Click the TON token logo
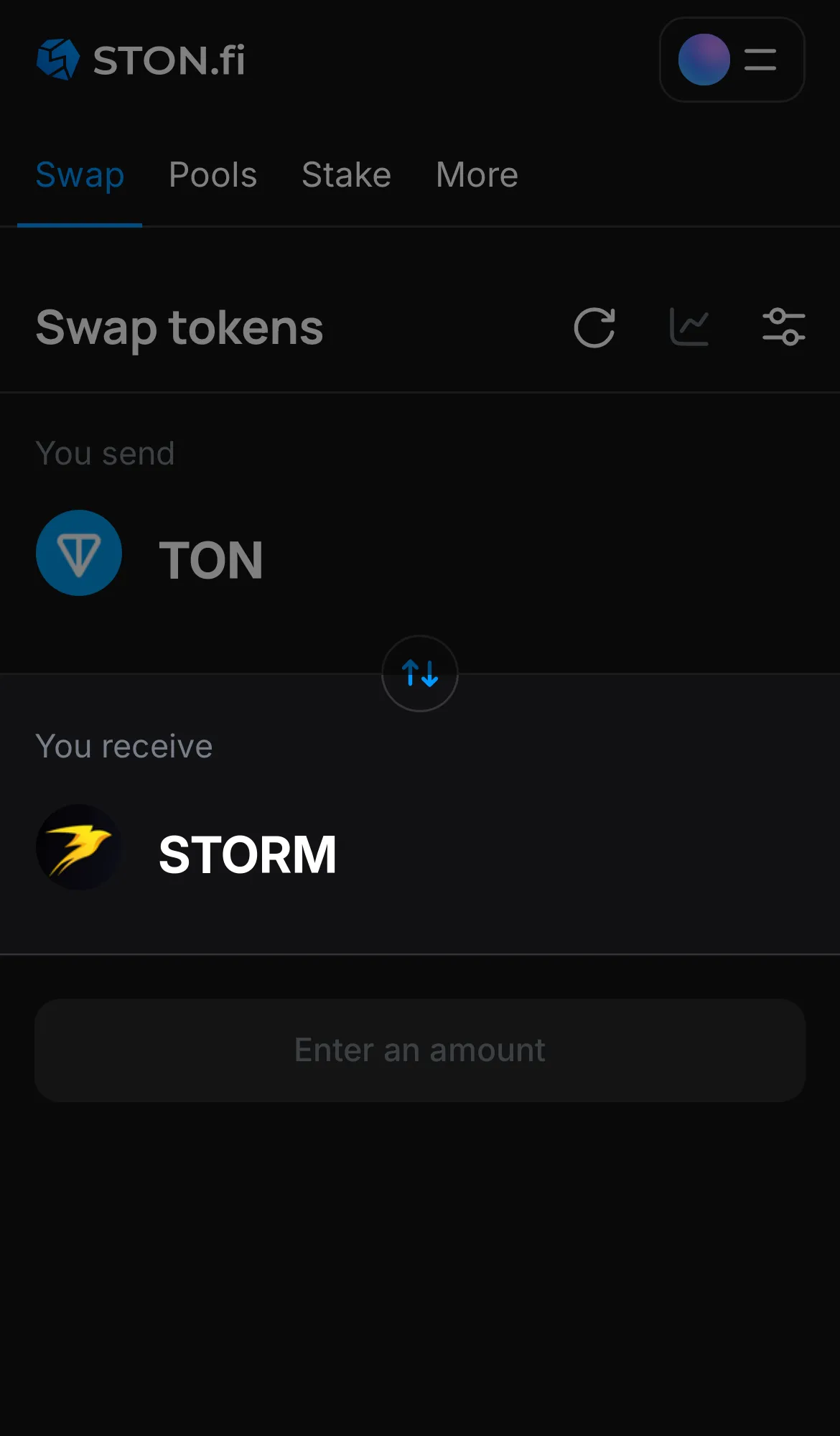 point(79,554)
